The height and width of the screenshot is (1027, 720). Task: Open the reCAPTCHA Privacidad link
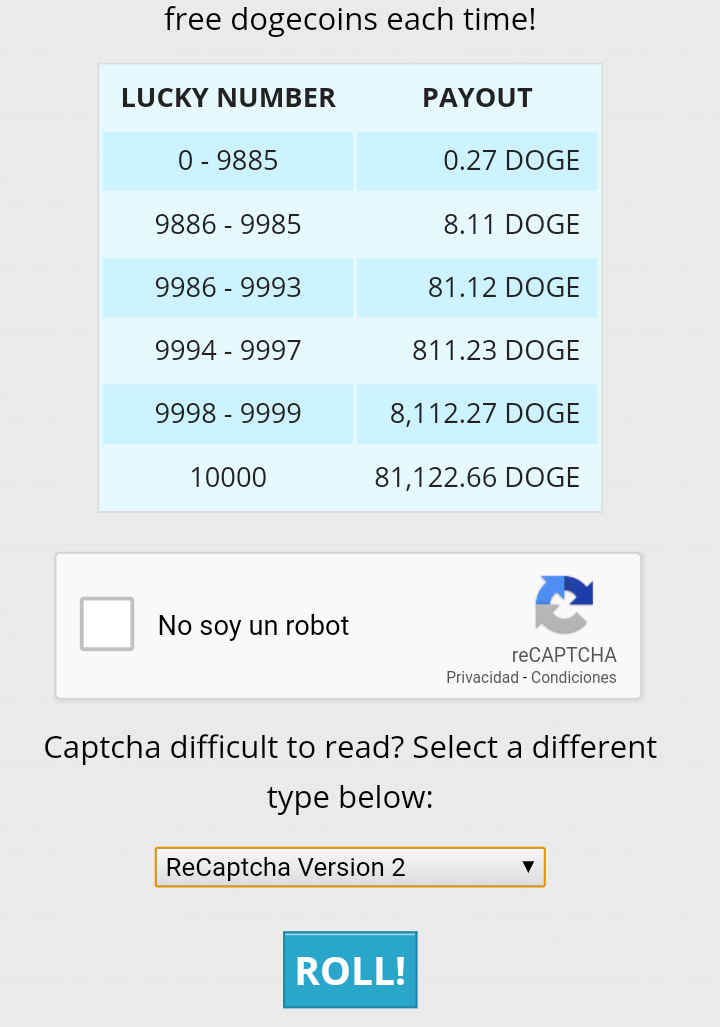click(482, 678)
